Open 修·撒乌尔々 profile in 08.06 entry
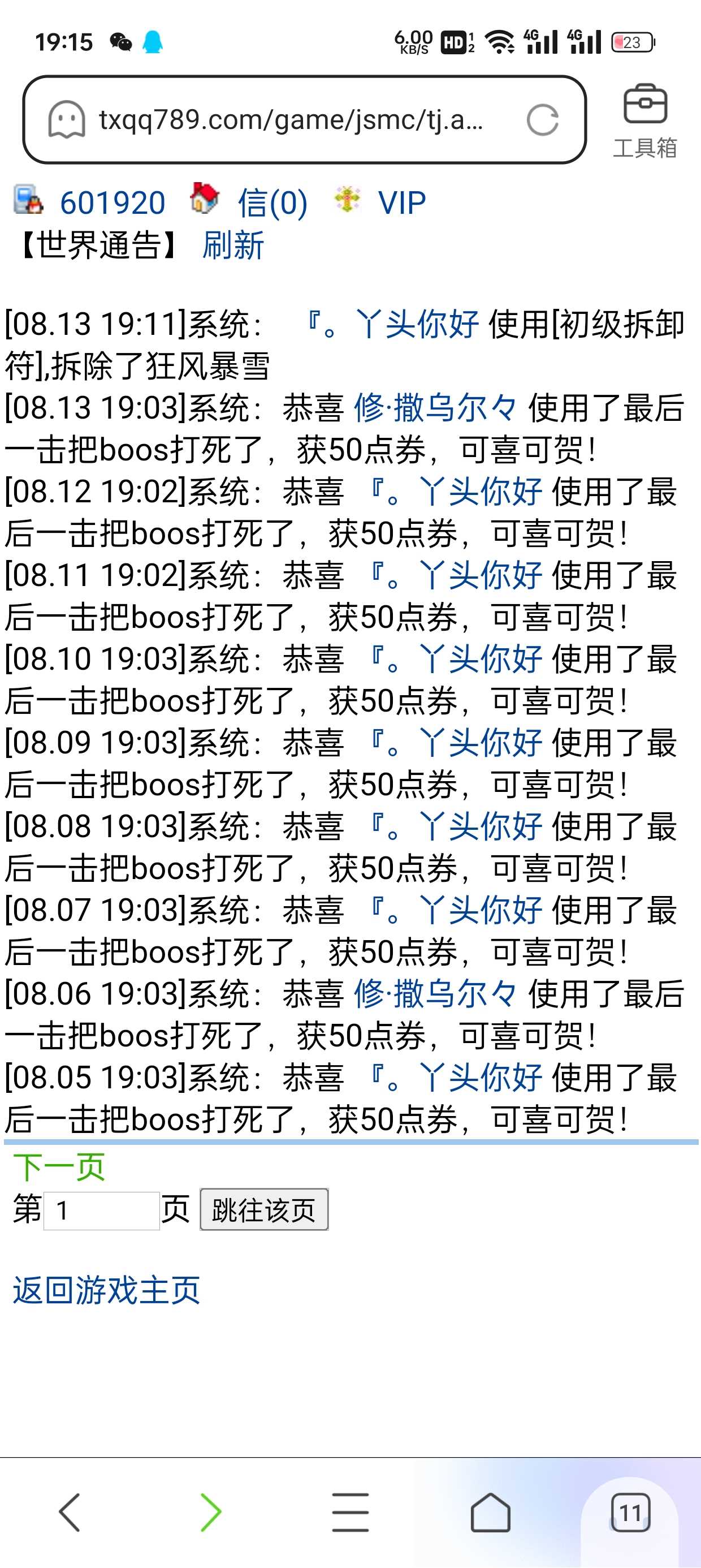This screenshot has height=1568, width=701. tap(435, 994)
